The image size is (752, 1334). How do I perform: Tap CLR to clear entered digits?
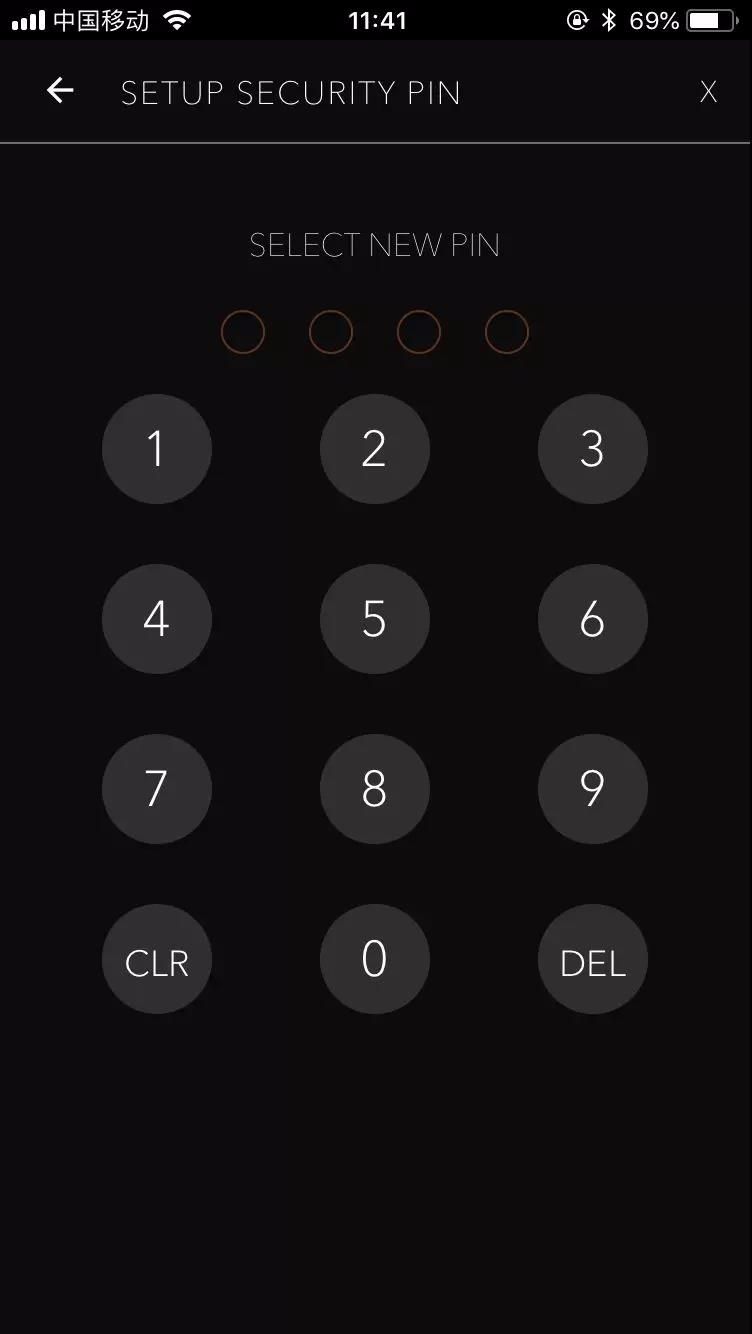[x=156, y=958]
